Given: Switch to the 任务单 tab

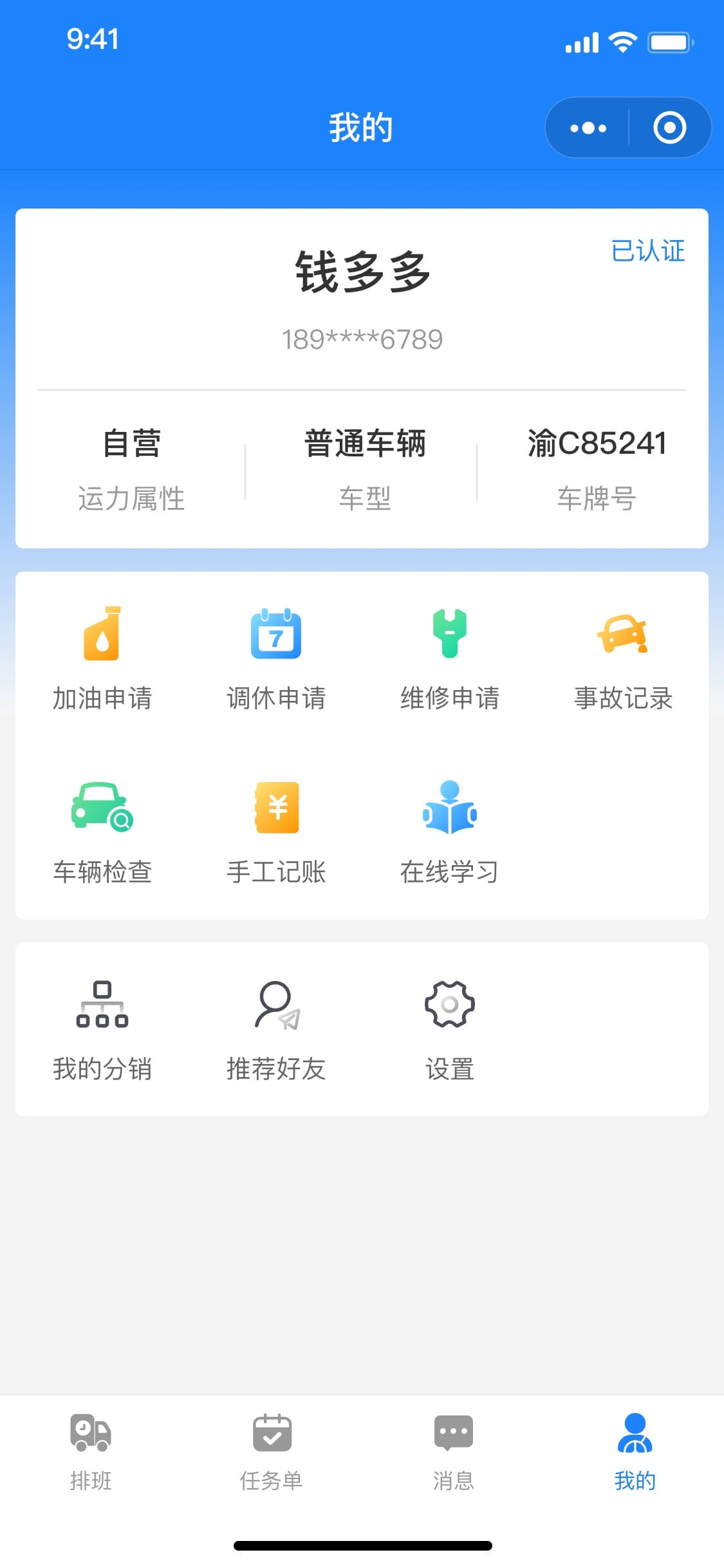Looking at the screenshot, I should (272, 1453).
